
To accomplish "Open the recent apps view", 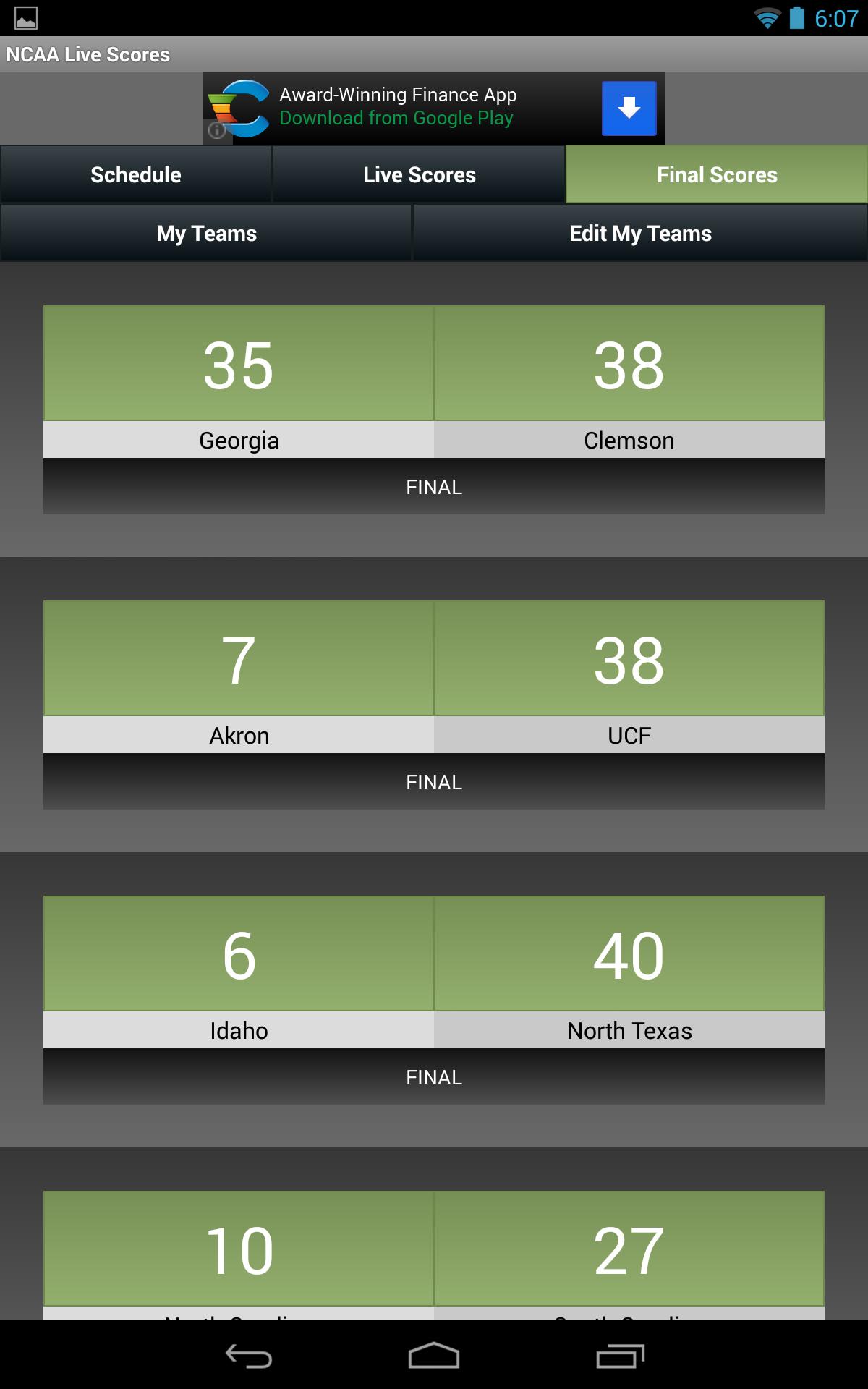I will 620,1355.
